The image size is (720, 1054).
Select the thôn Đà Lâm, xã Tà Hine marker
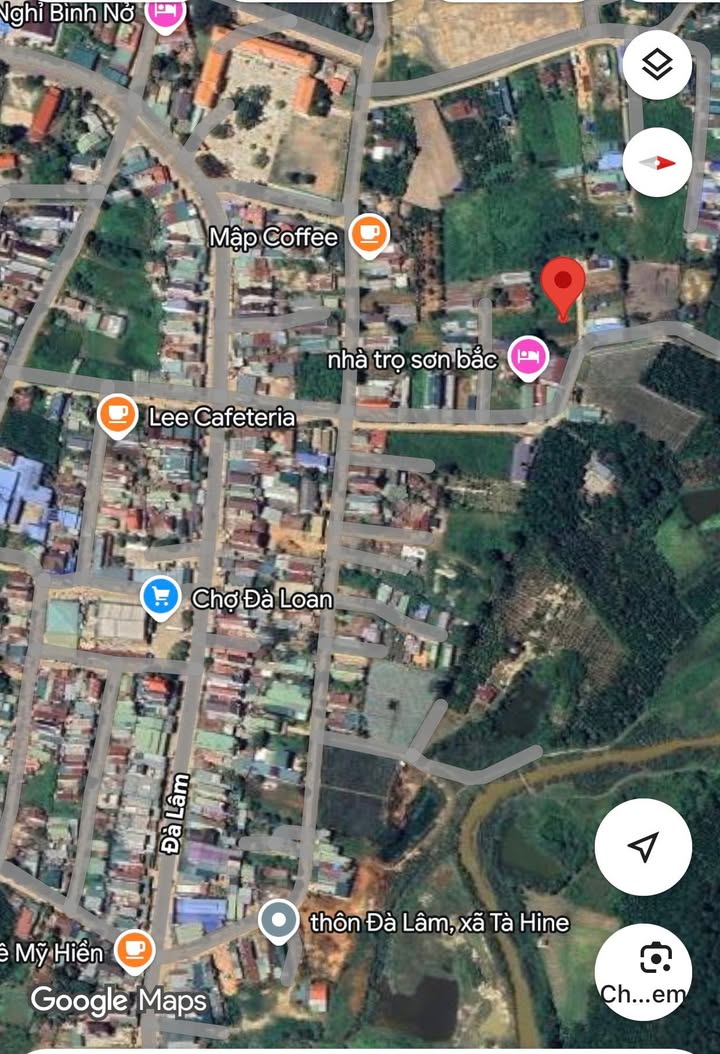277,921
